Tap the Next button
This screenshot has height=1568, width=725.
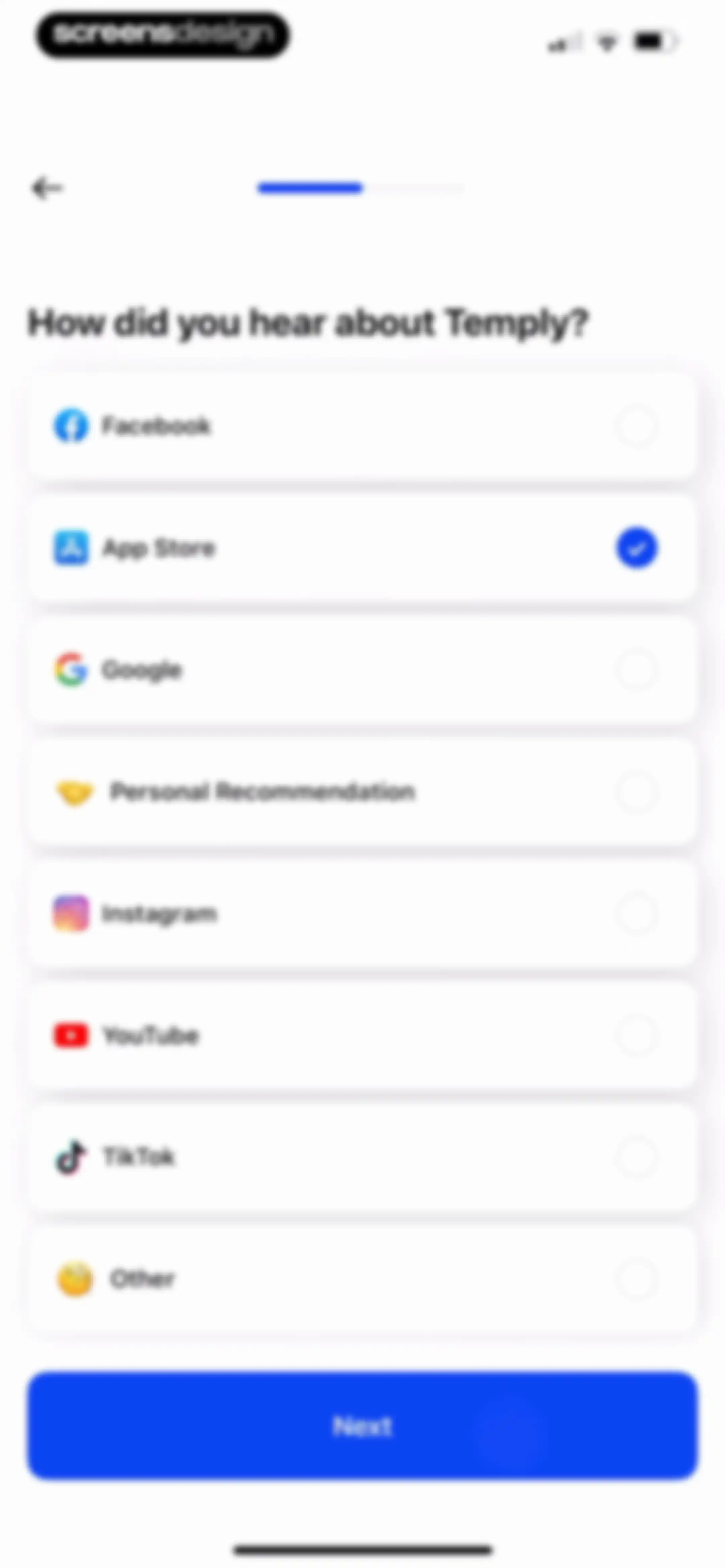(362, 1426)
